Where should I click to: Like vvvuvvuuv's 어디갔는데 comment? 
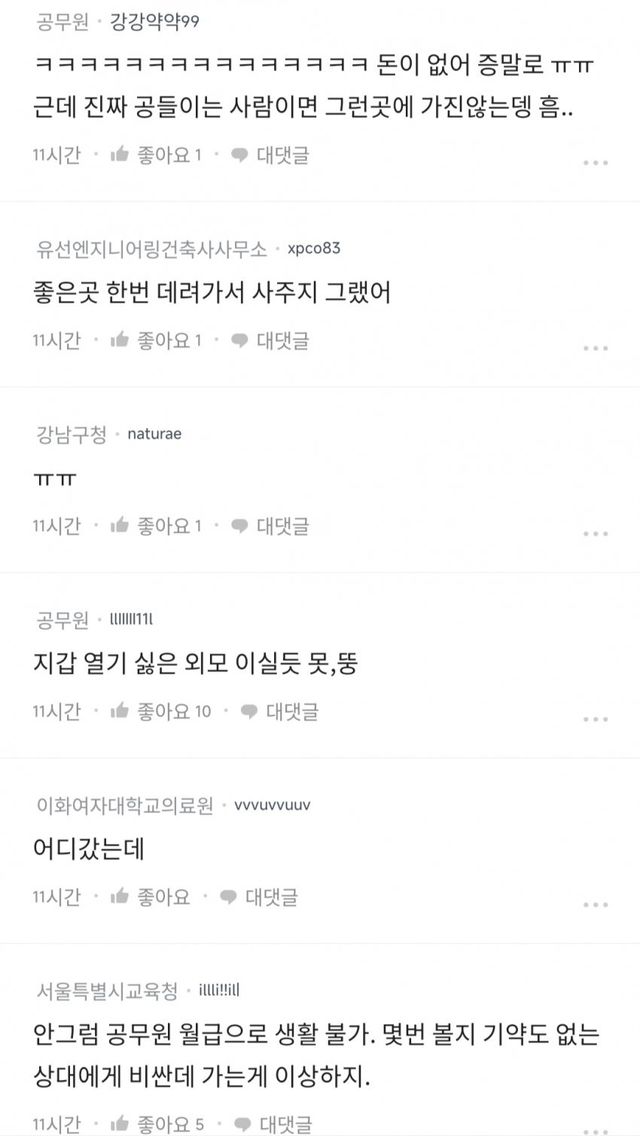click(150, 897)
